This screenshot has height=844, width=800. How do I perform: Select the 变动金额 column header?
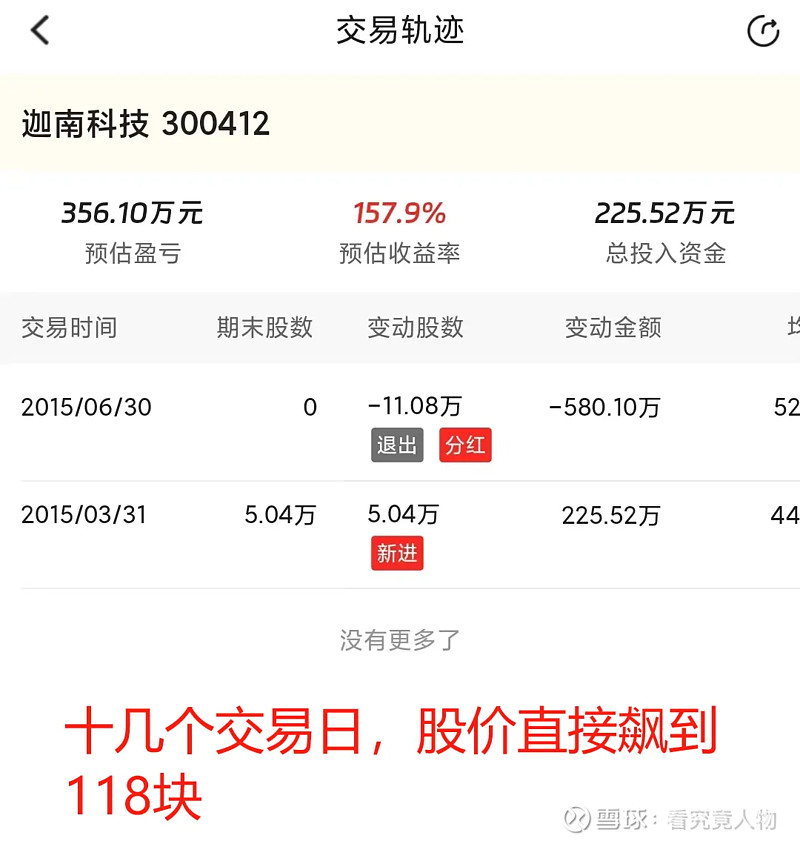coord(612,327)
